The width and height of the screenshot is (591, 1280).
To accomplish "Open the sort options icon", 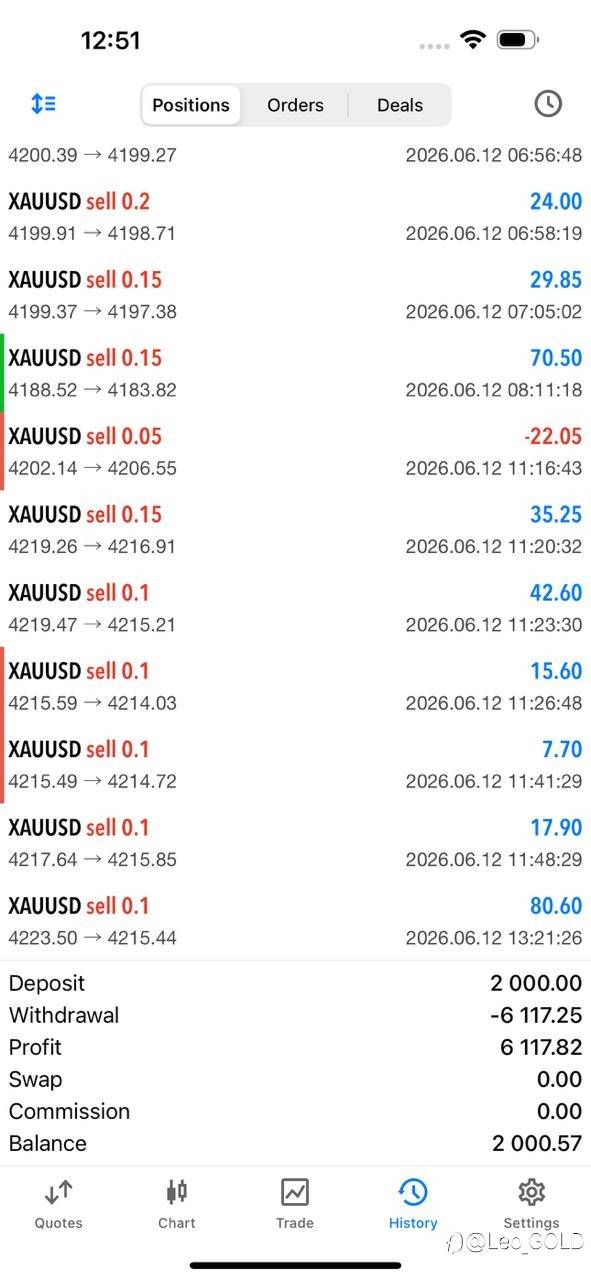I will 44,104.
